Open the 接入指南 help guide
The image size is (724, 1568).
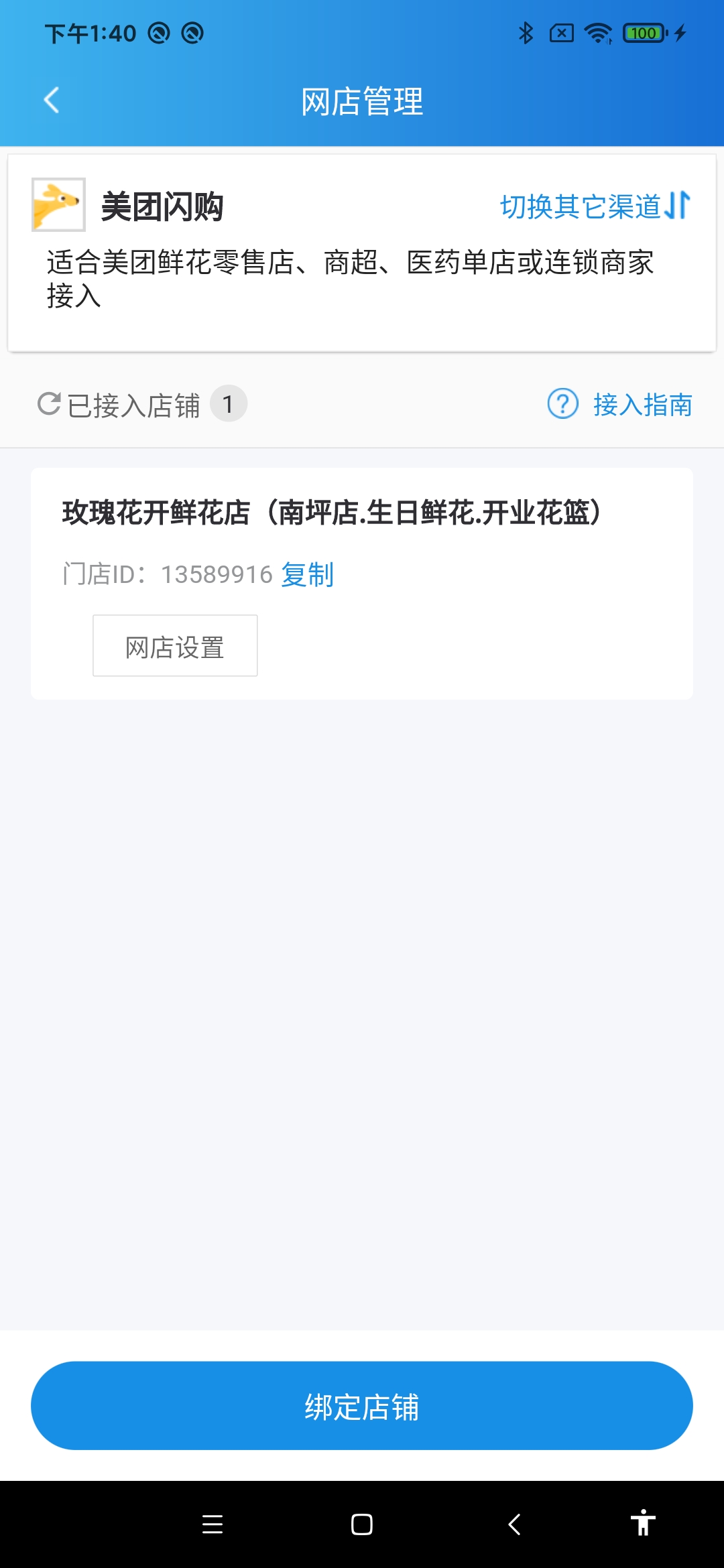(620, 404)
